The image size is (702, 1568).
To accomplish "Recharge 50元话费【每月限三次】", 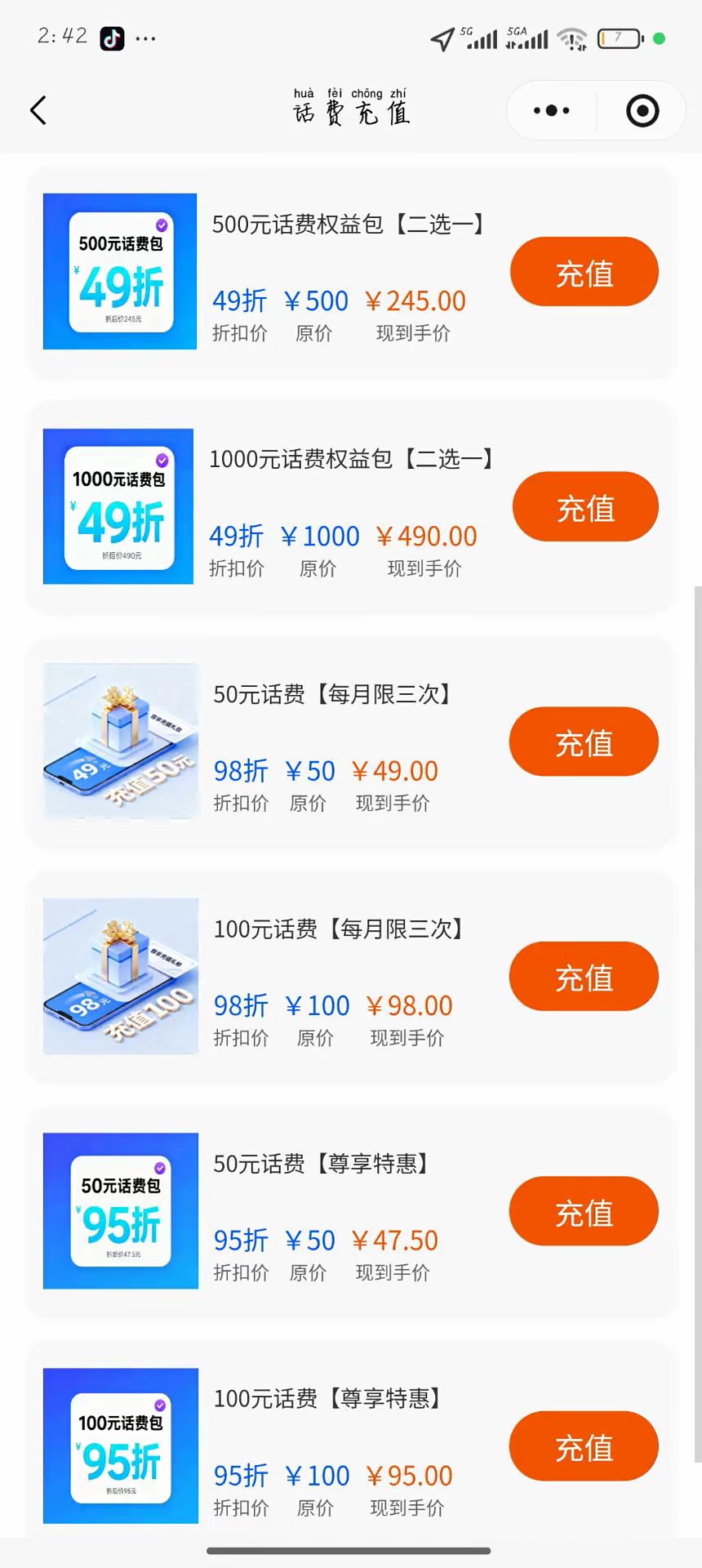I will pyautogui.click(x=584, y=742).
